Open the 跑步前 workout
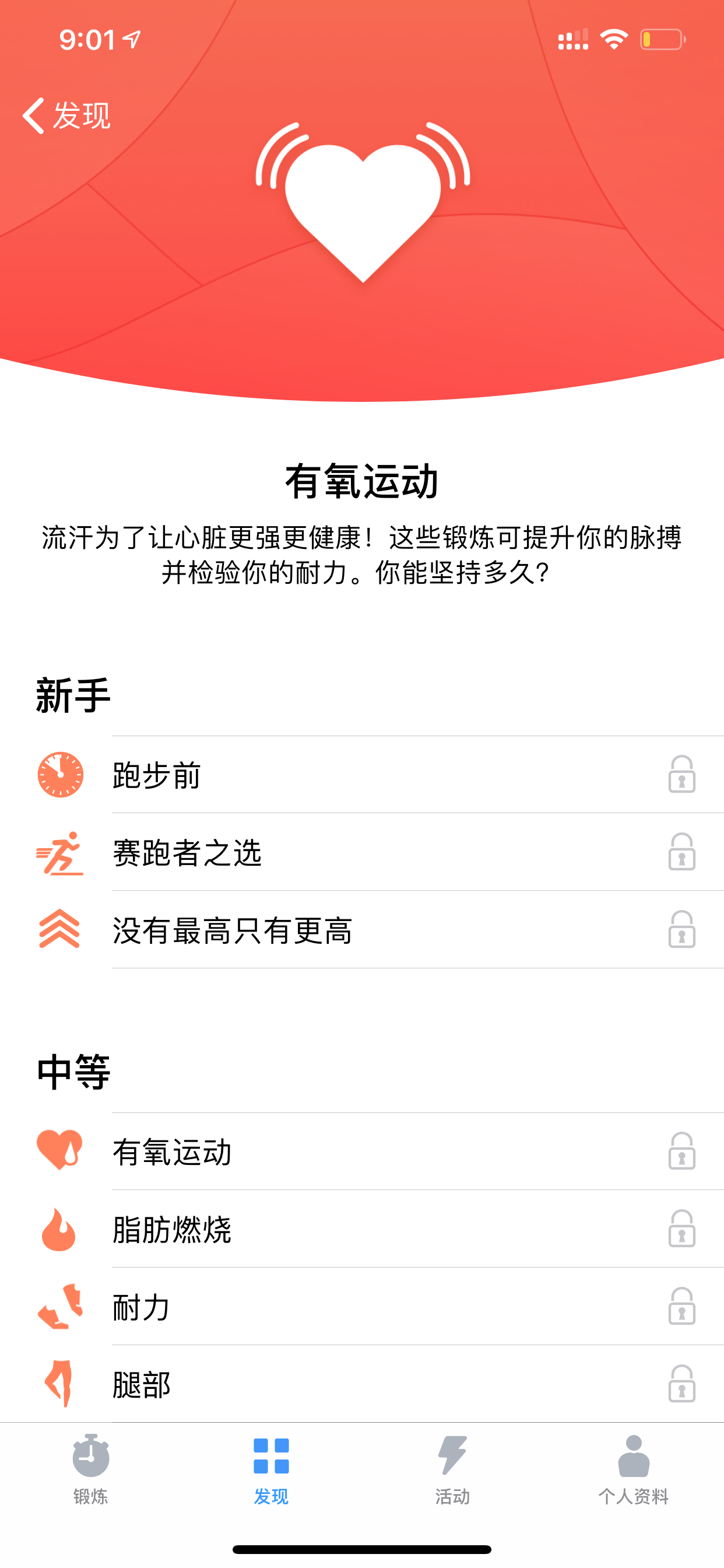Screen dimensions: 724x1568 (362, 775)
